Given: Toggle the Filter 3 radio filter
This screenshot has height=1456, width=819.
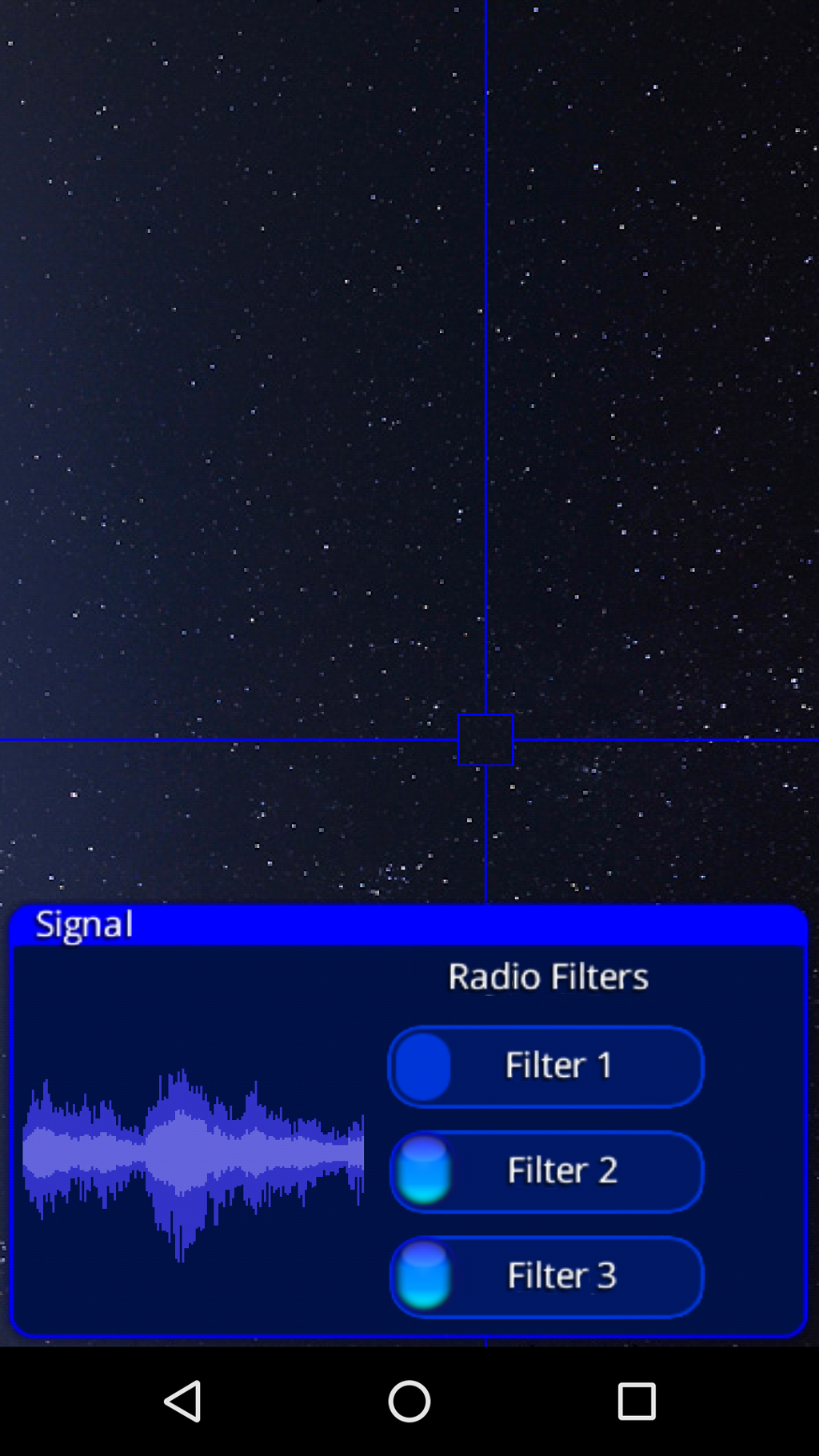Looking at the screenshot, I should tap(545, 1276).
